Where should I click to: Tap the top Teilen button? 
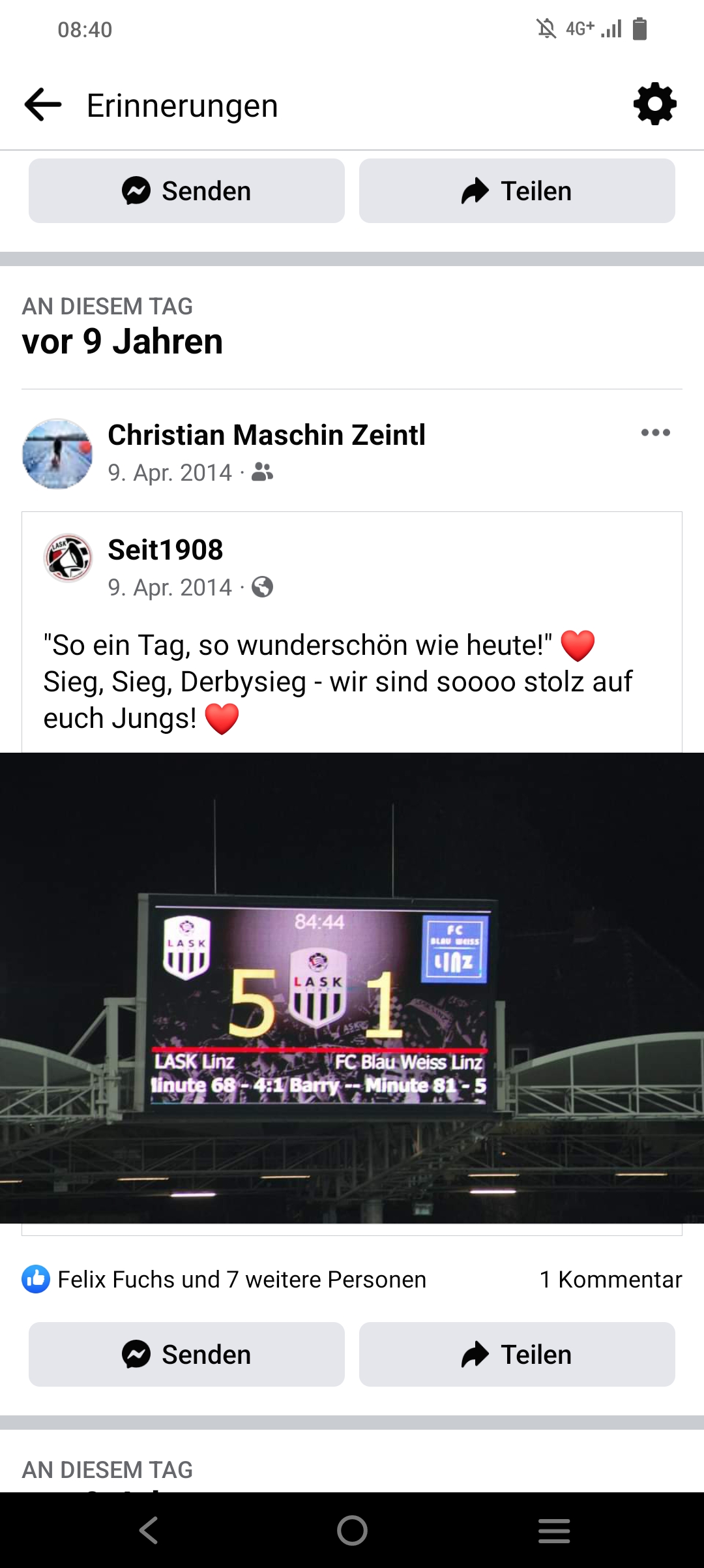pyautogui.click(x=517, y=191)
